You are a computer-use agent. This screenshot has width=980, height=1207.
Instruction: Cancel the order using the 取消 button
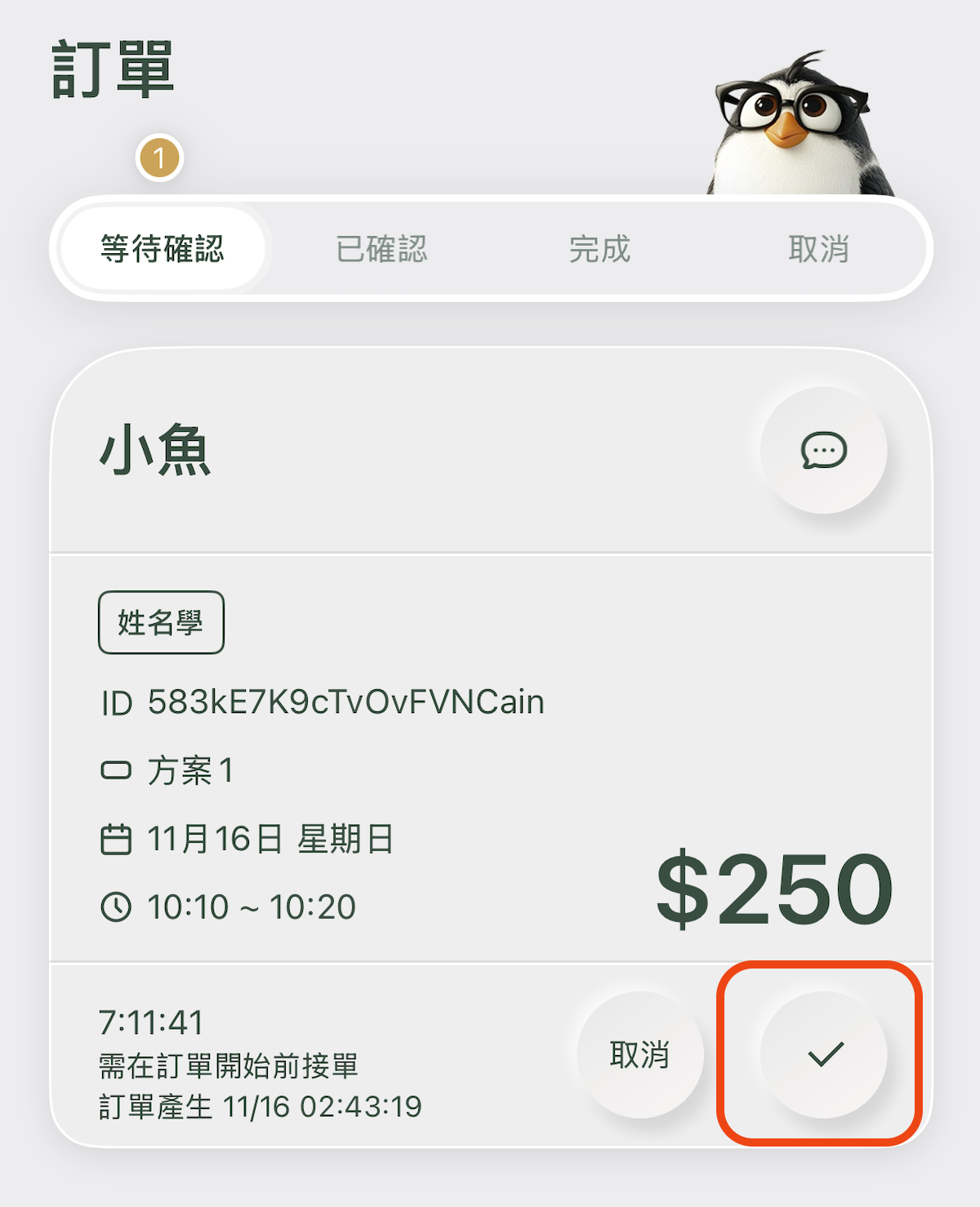[639, 1054]
